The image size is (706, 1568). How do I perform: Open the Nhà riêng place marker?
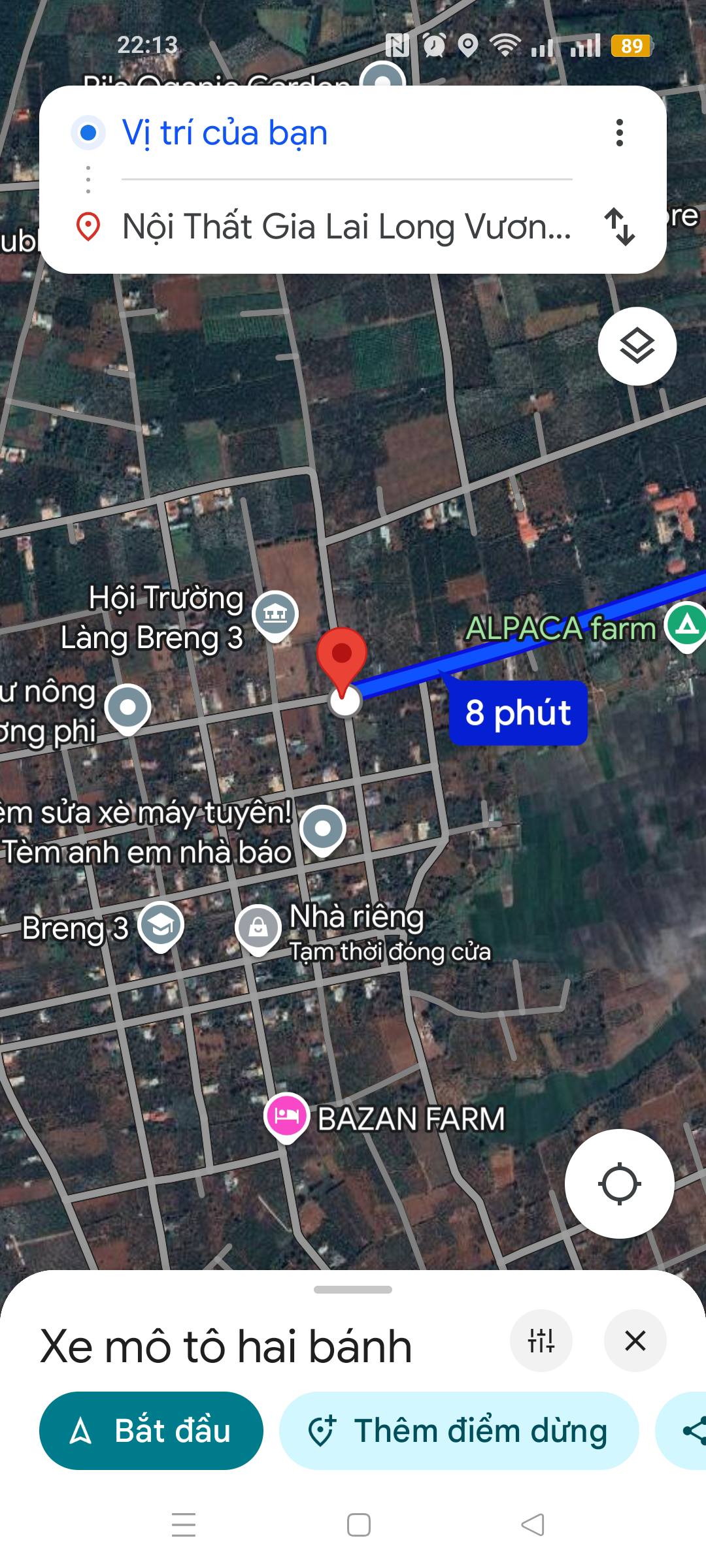coord(258,928)
